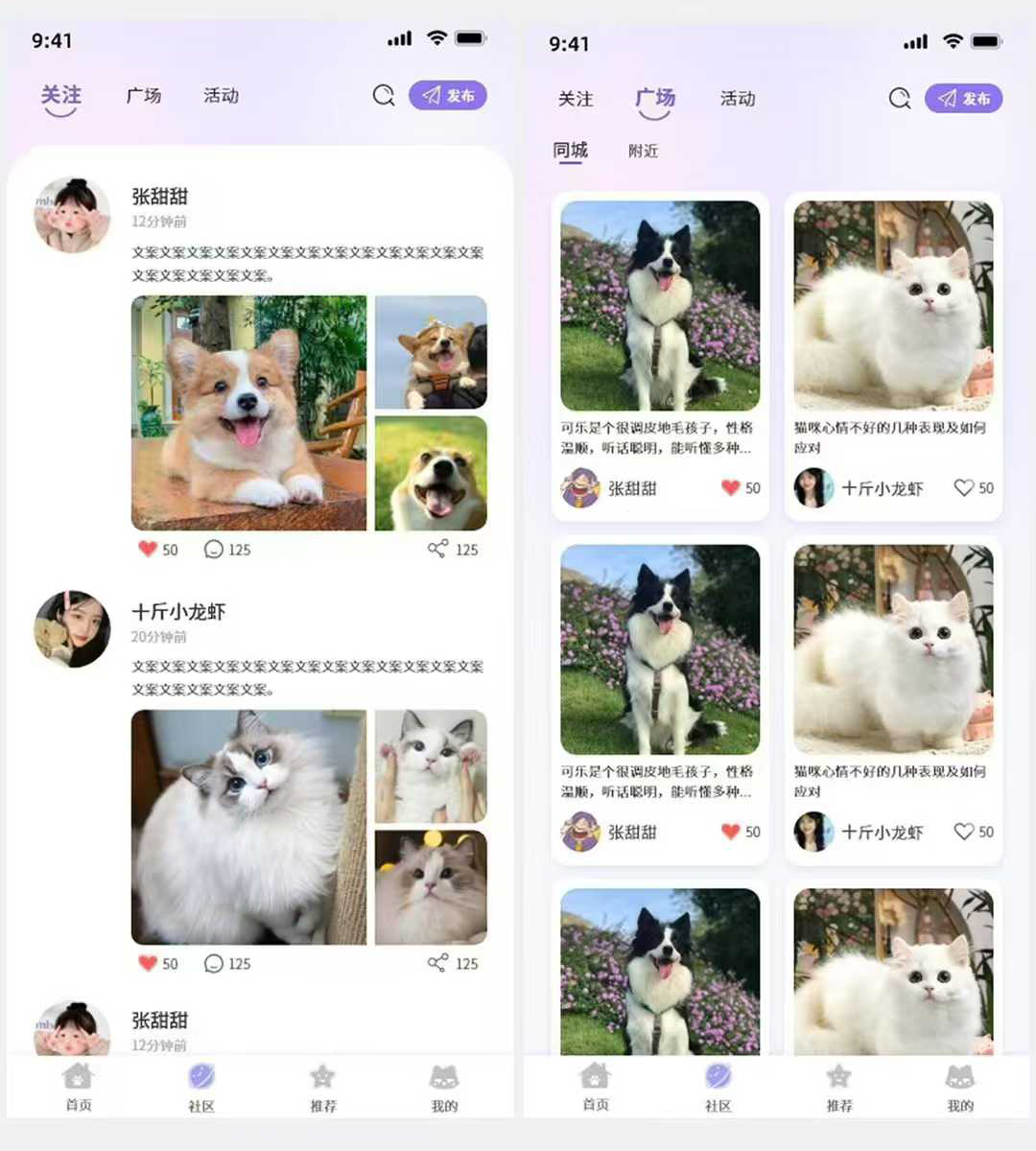Open comments on 张甜甜's corgi post
Image resolution: width=1036 pixels, height=1151 pixels.
214,549
